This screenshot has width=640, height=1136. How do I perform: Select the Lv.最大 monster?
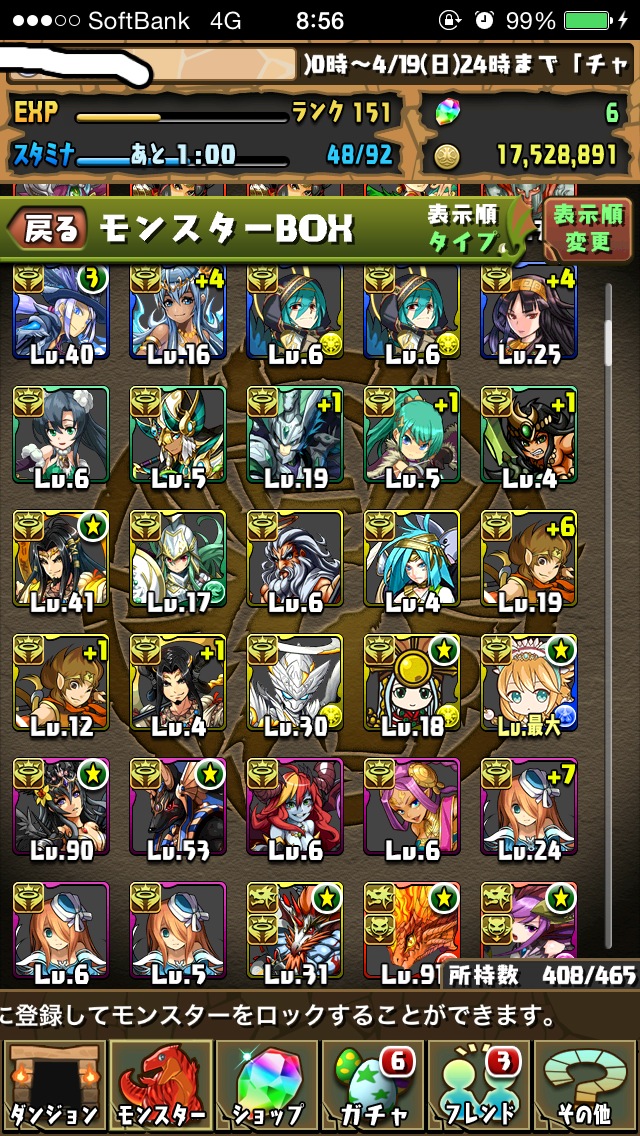point(529,683)
